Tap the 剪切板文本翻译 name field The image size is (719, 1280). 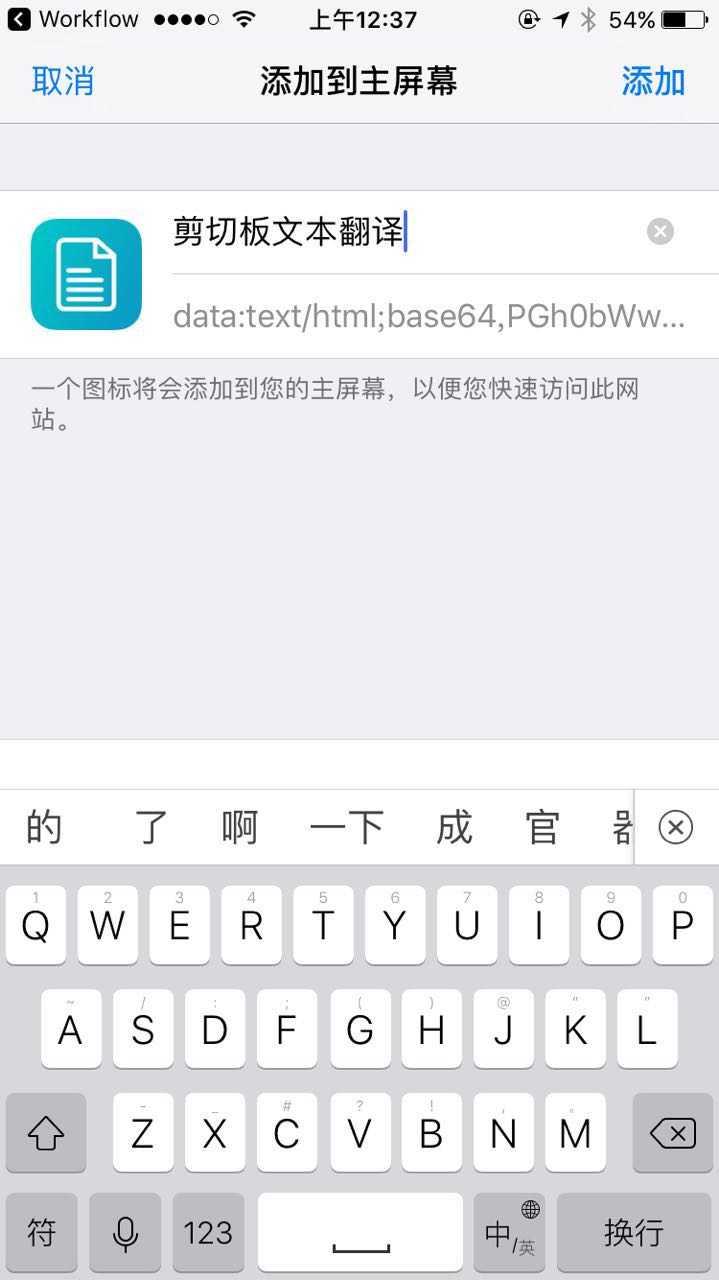(400, 232)
